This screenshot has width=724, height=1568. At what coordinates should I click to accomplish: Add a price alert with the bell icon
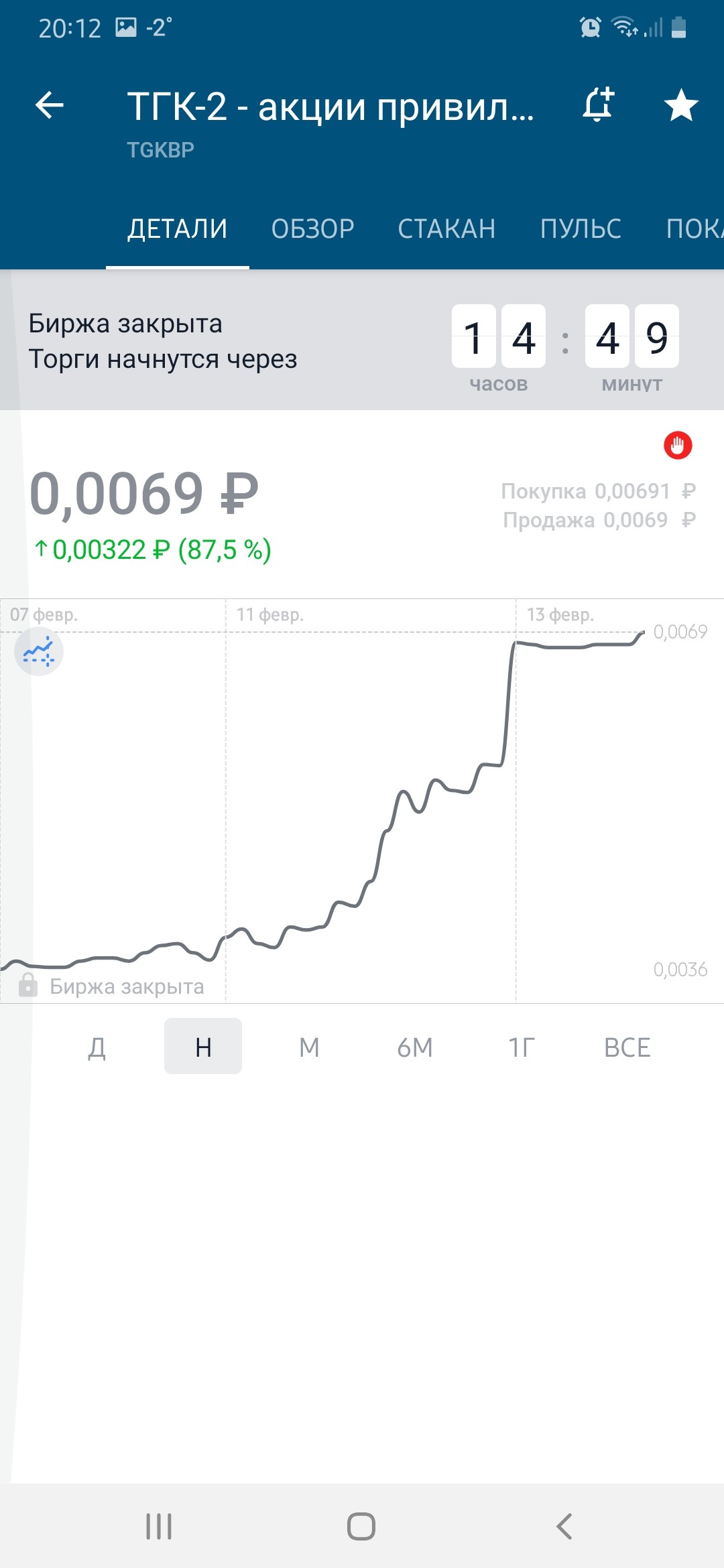point(598,105)
